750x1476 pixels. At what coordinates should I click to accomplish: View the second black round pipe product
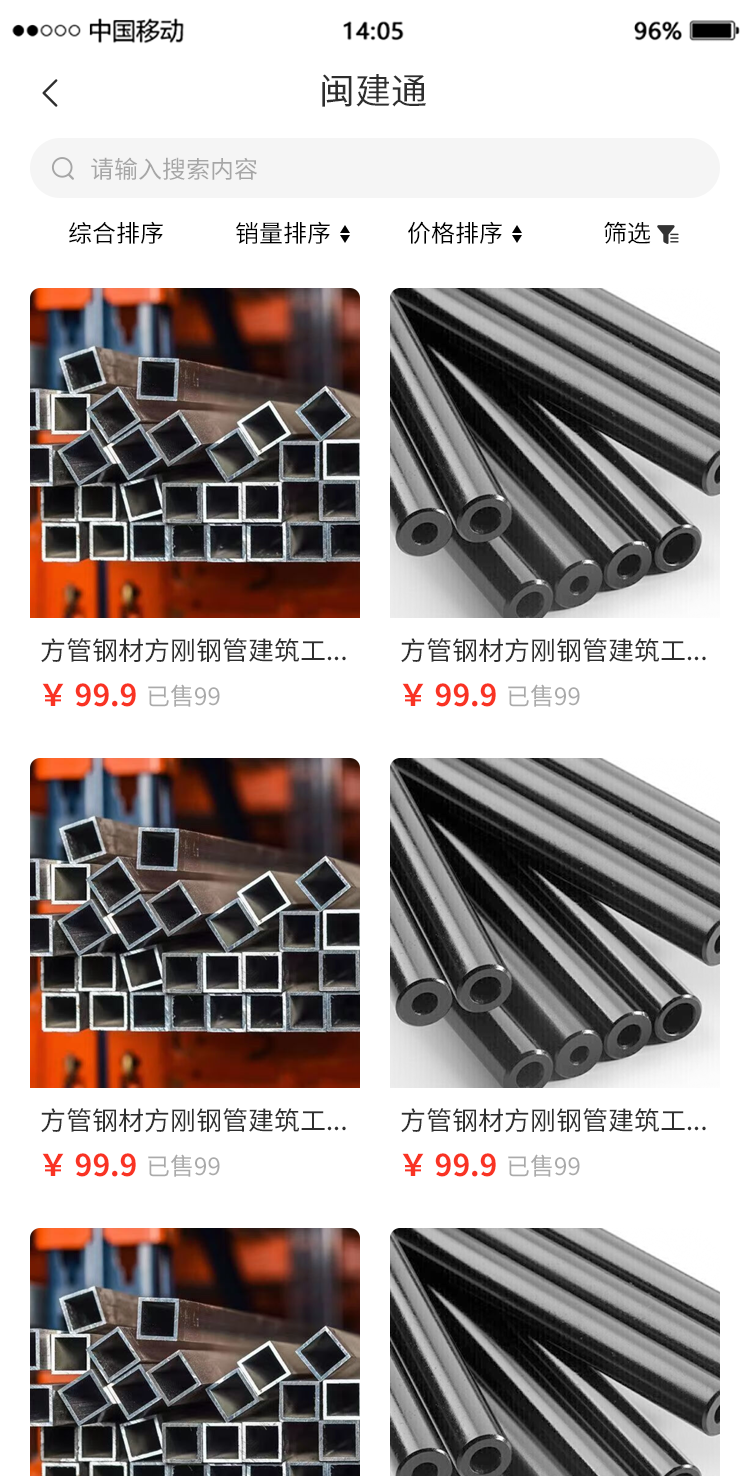click(555, 923)
